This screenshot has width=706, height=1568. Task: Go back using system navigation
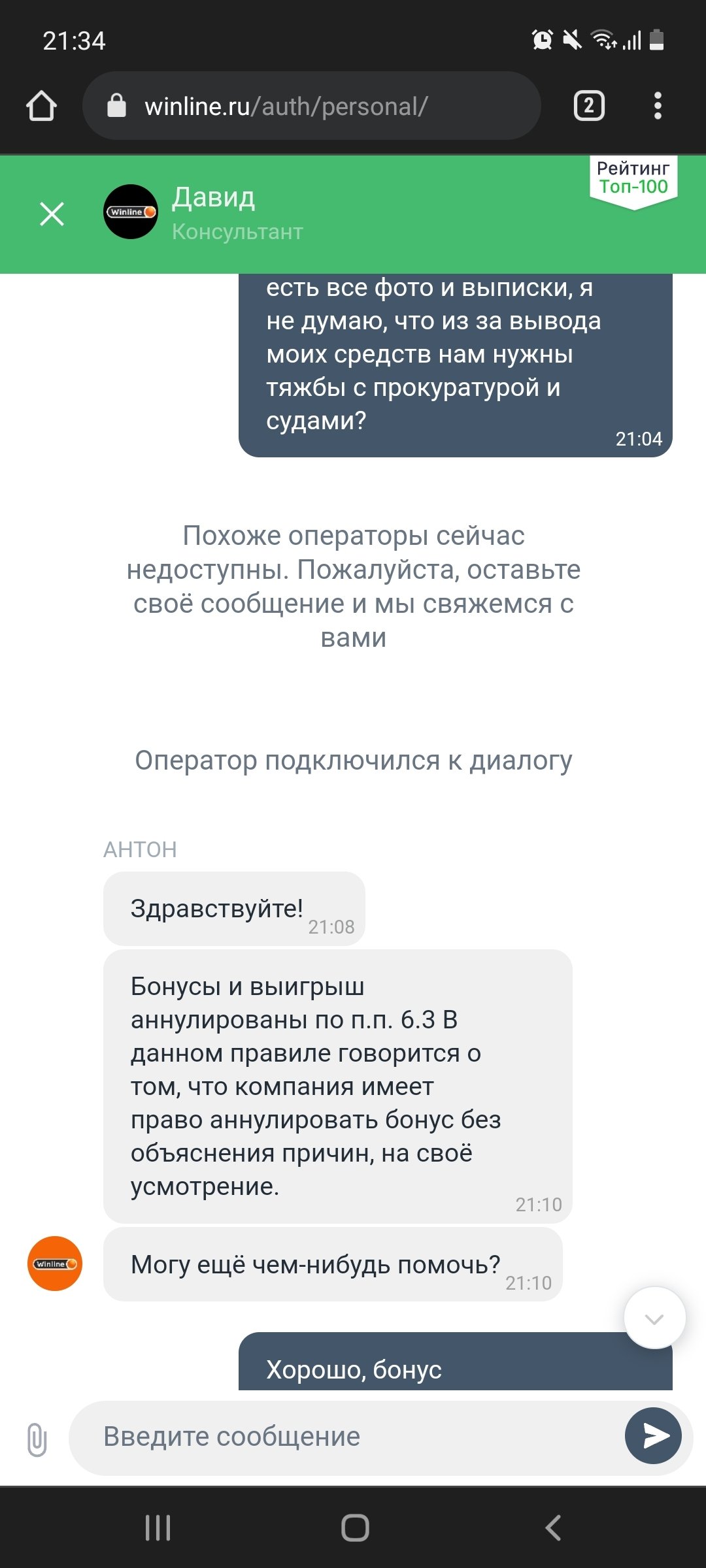553,1527
